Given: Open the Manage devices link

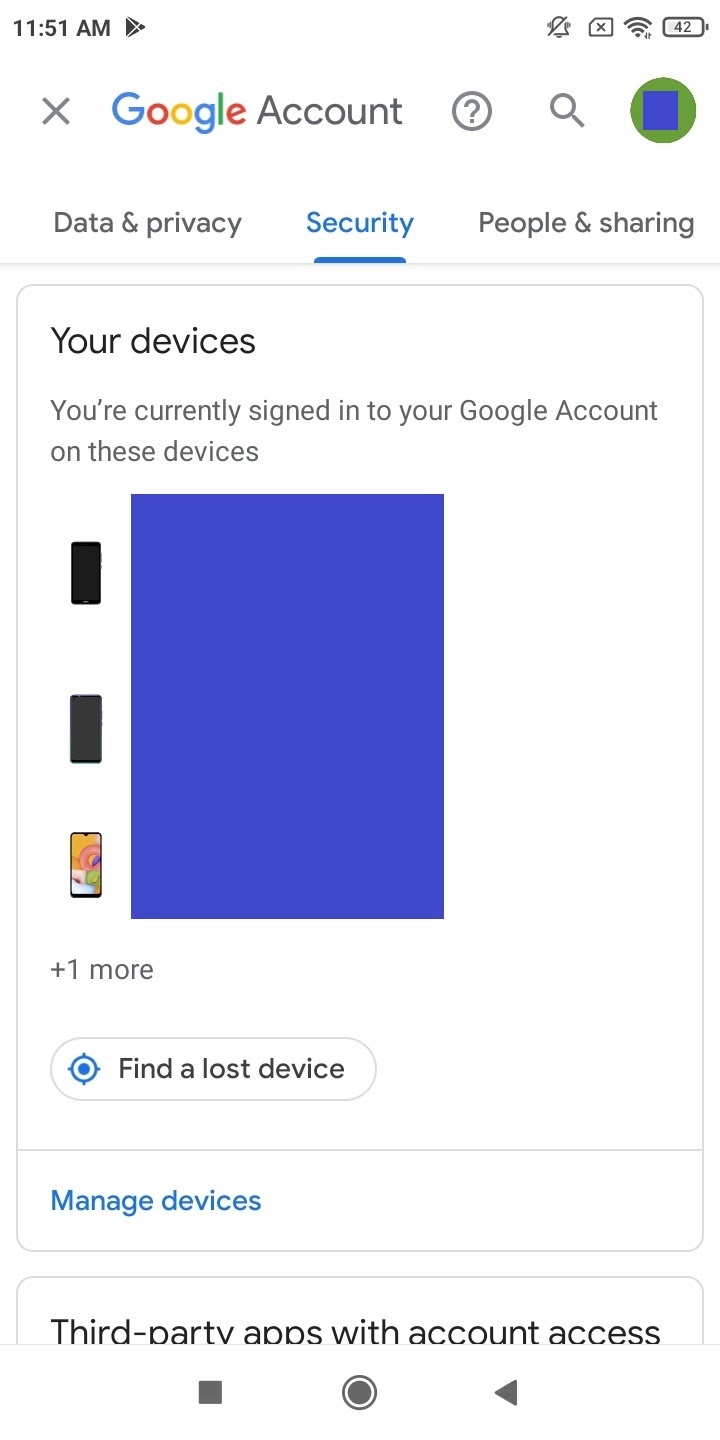Looking at the screenshot, I should click(156, 1200).
